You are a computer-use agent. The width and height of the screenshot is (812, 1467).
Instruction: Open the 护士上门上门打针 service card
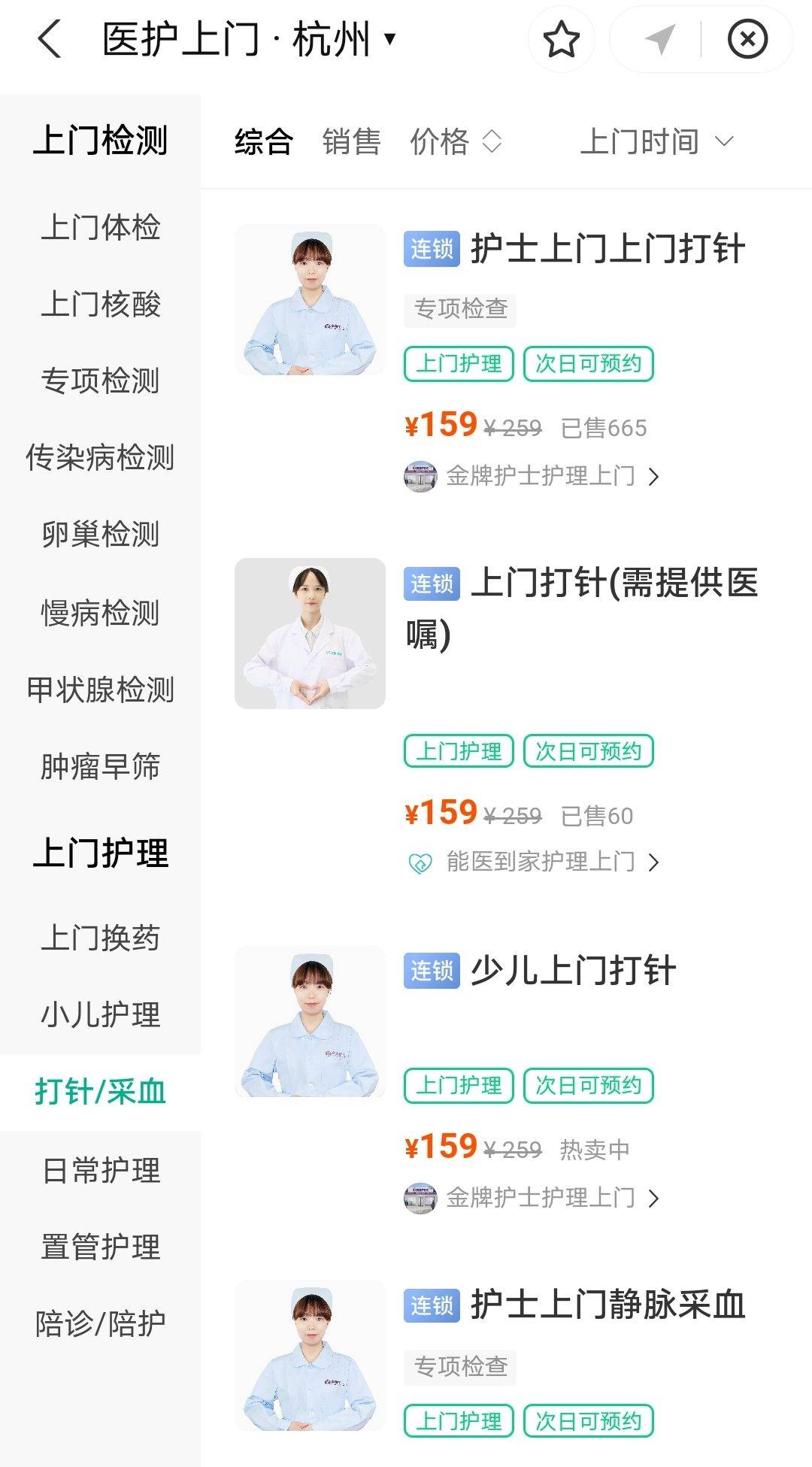607,250
